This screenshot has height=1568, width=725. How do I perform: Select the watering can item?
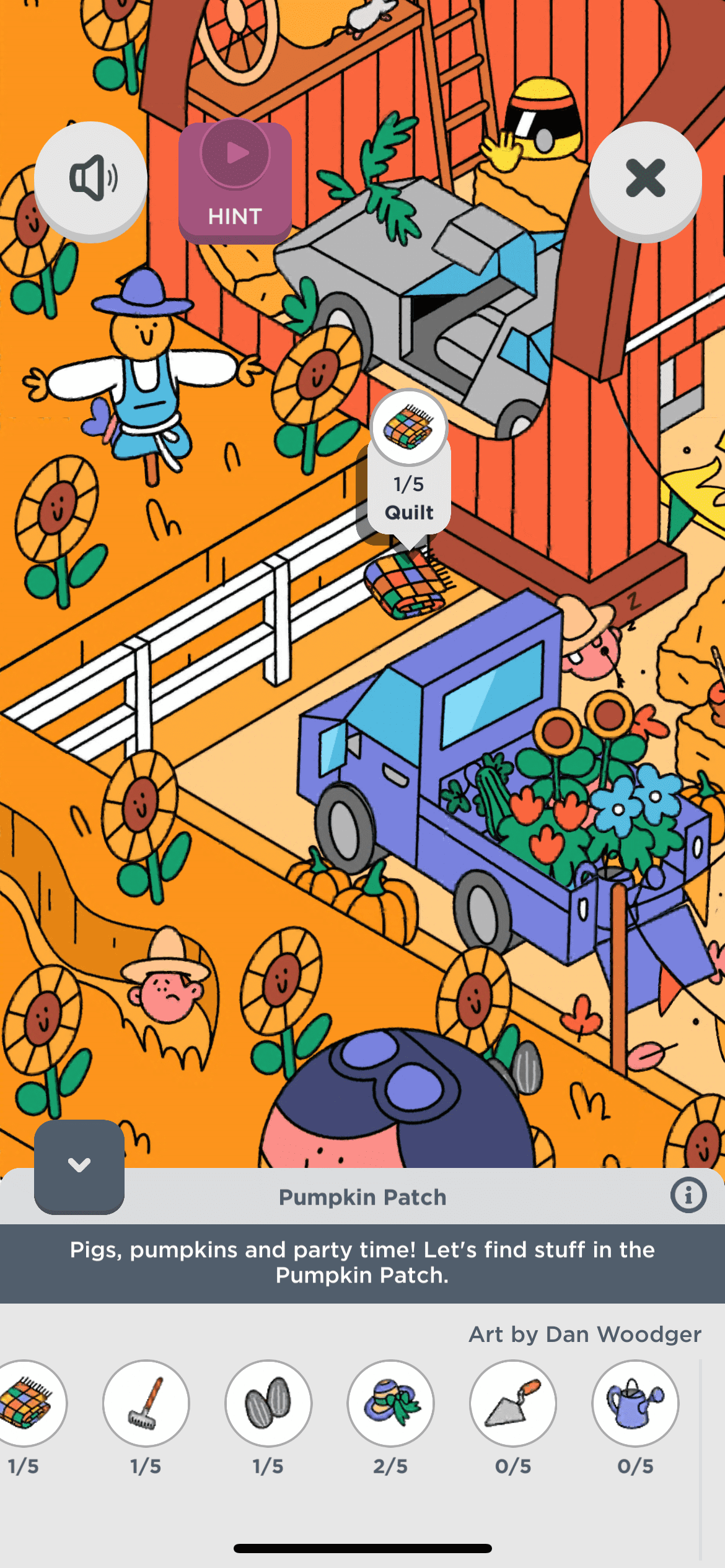point(635,1403)
